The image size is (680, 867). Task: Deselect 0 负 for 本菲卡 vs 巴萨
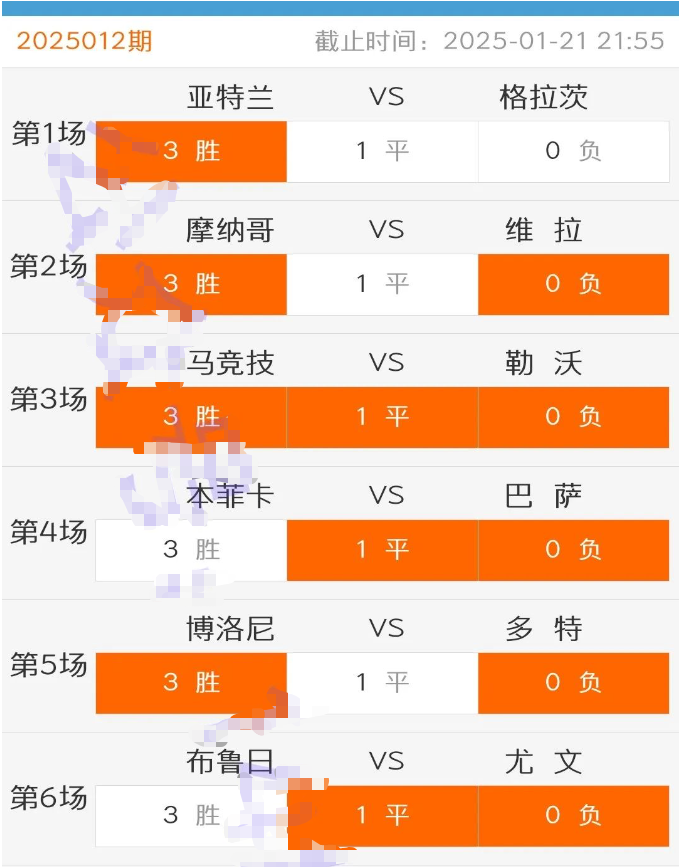click(573, 550)
